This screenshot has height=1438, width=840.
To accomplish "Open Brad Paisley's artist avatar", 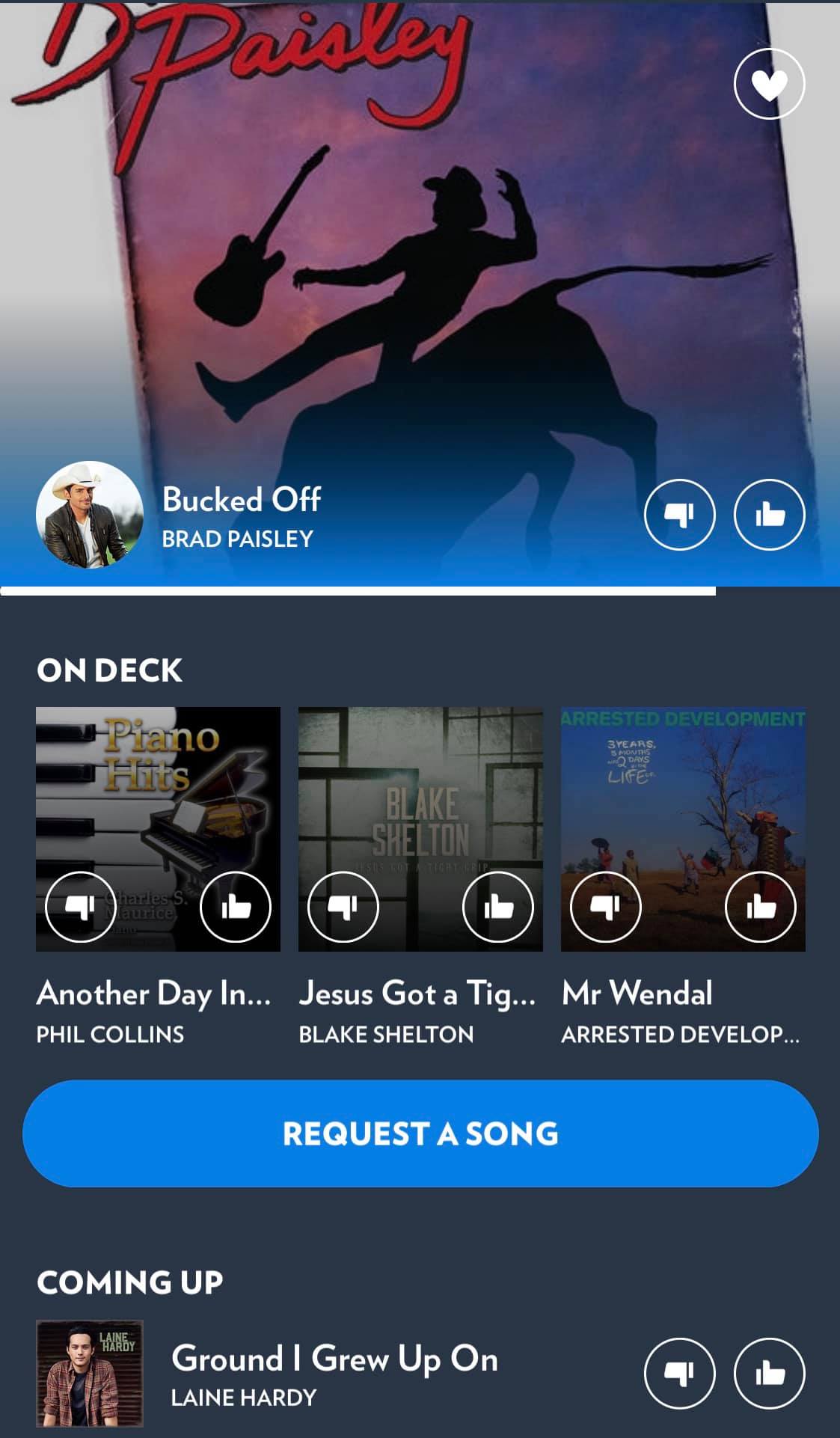I will (90, 515).
